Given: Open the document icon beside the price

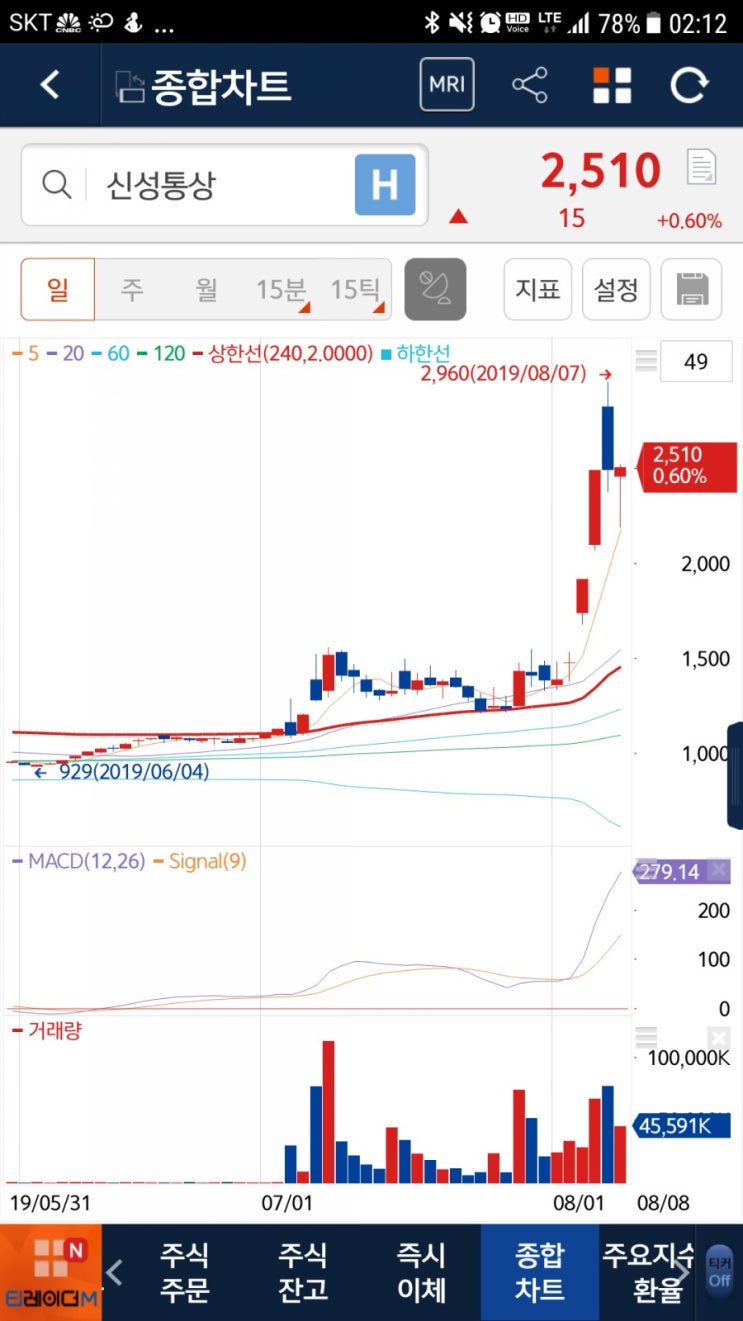Looking at the screenshot, I should tap(703, 167).
